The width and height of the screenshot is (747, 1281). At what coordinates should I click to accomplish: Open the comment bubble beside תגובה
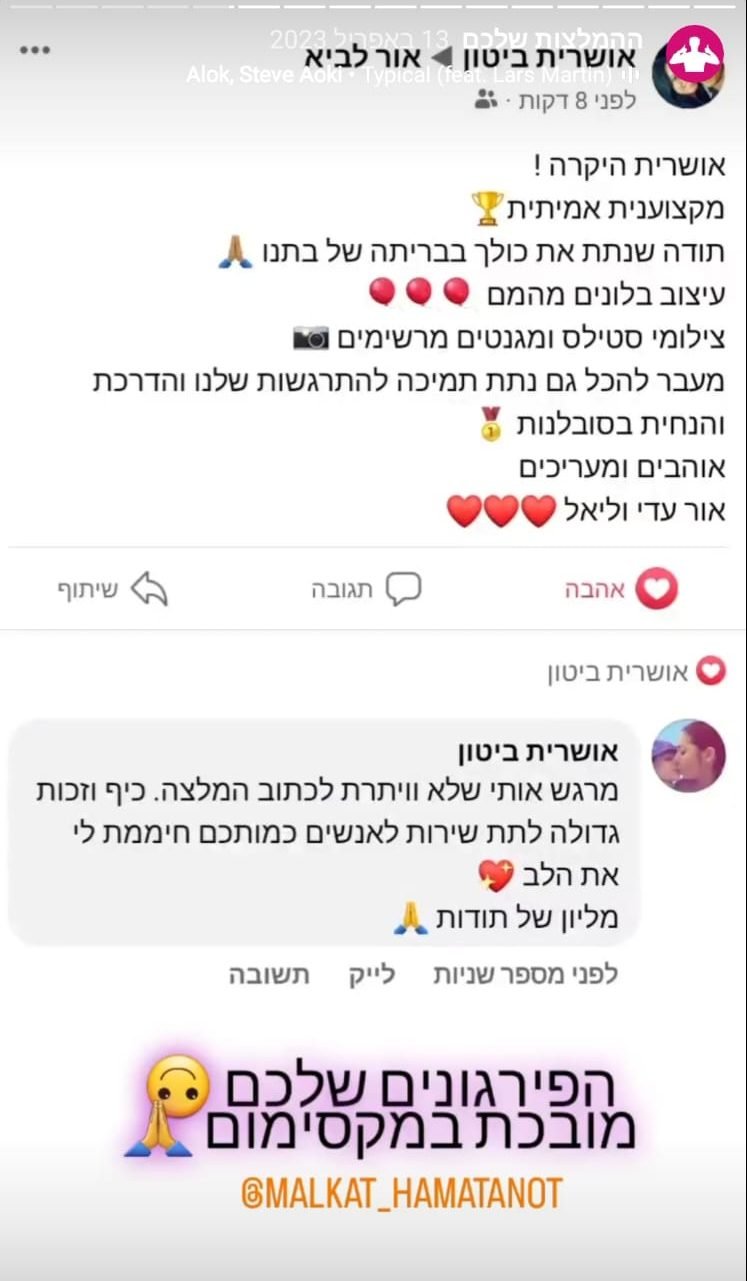(x=404, y=589)
